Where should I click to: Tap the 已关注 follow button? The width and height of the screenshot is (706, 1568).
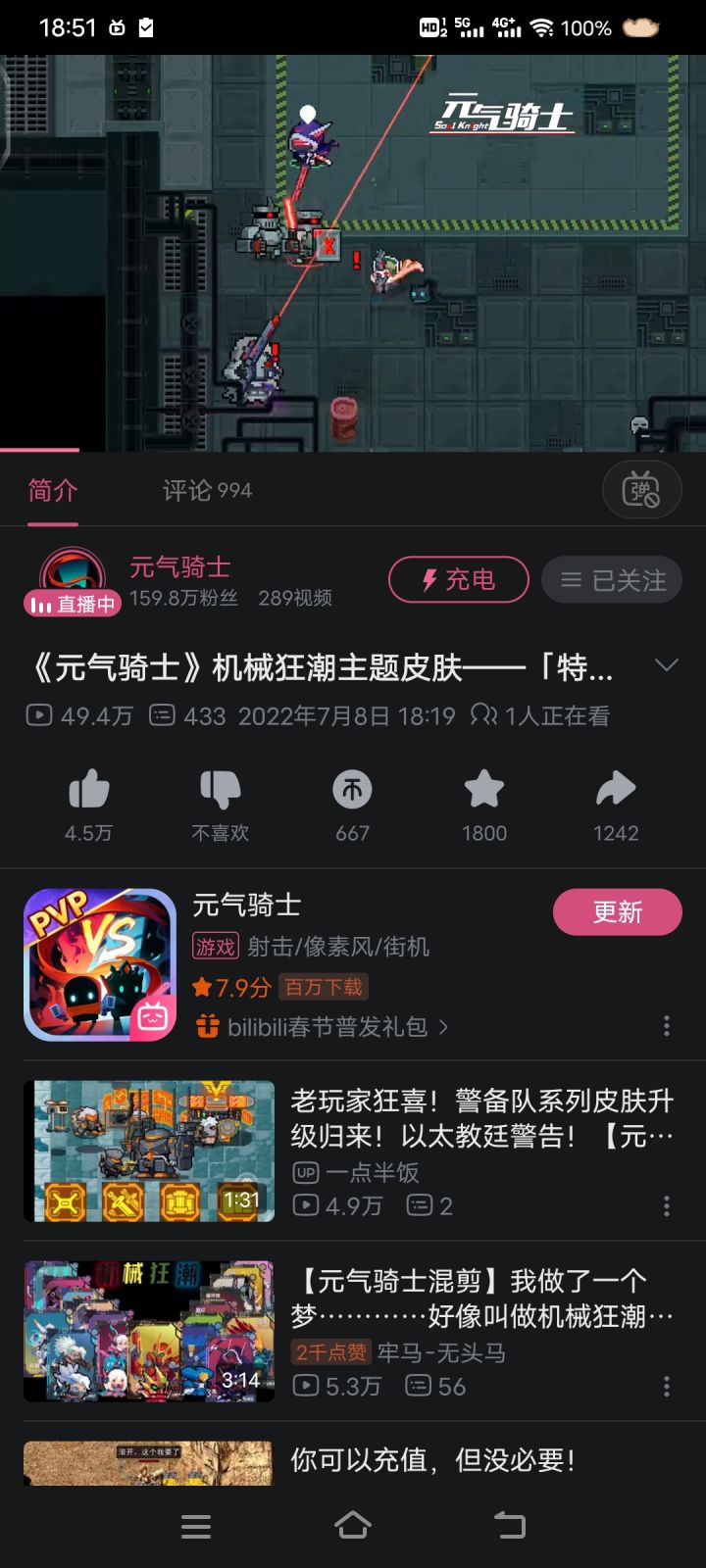613,580
